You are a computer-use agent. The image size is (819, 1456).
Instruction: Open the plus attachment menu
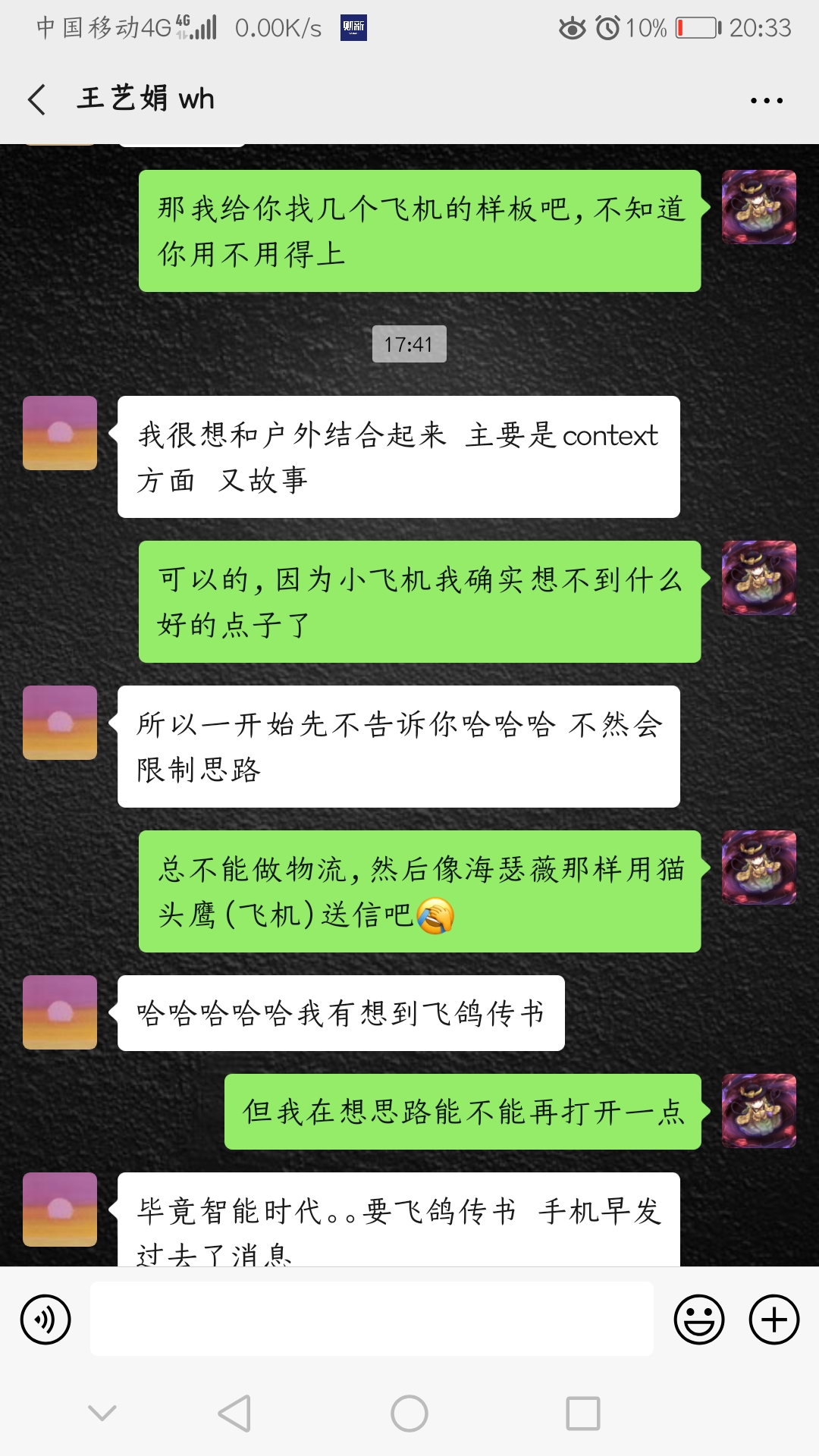click(x=773, y=1319)
